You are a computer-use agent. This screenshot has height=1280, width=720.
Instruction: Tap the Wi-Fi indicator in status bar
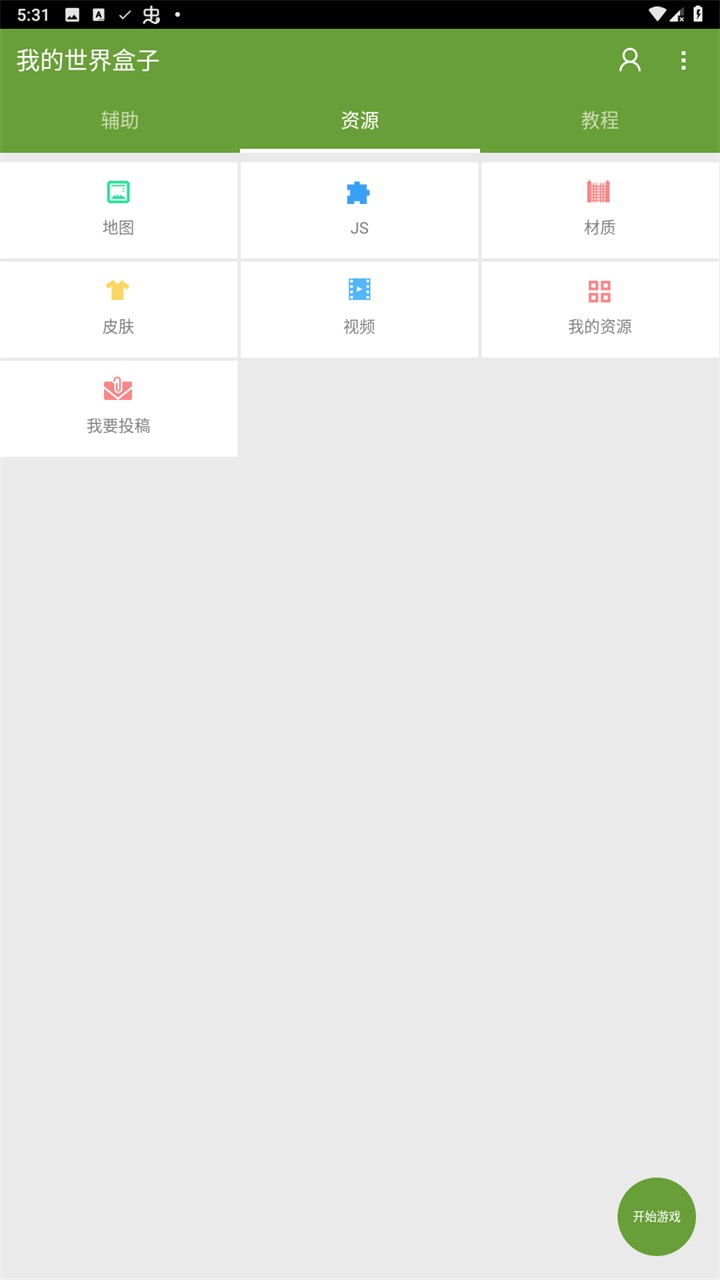click(655, 15)
